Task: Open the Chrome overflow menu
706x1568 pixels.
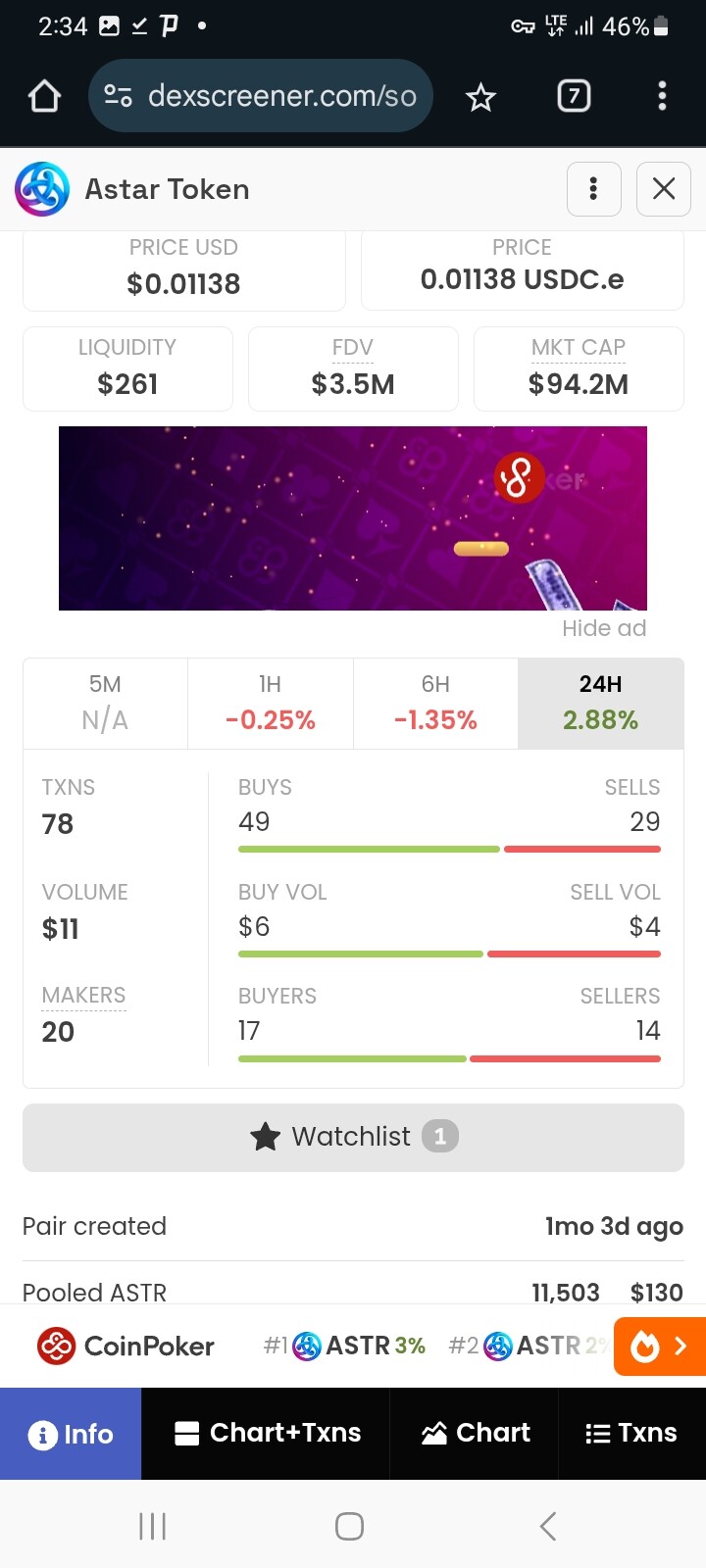Action: pyautogui.click(x=662, y=96)
